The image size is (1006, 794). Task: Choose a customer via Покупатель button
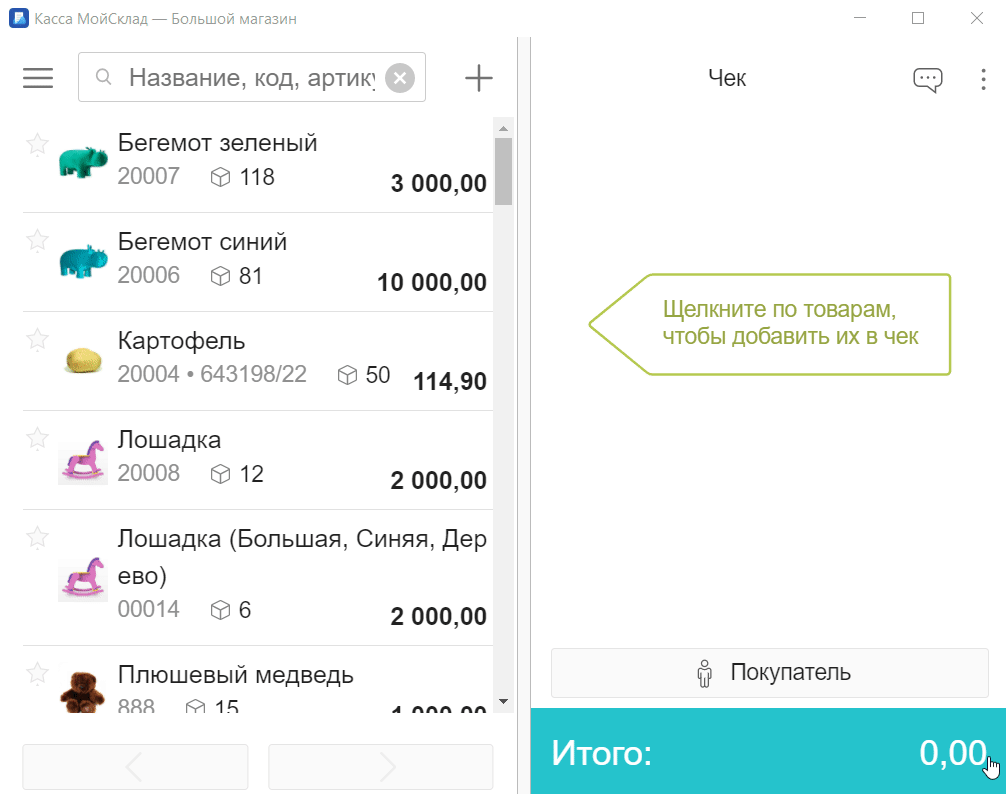pyautogui.click(x=769, y=673)
